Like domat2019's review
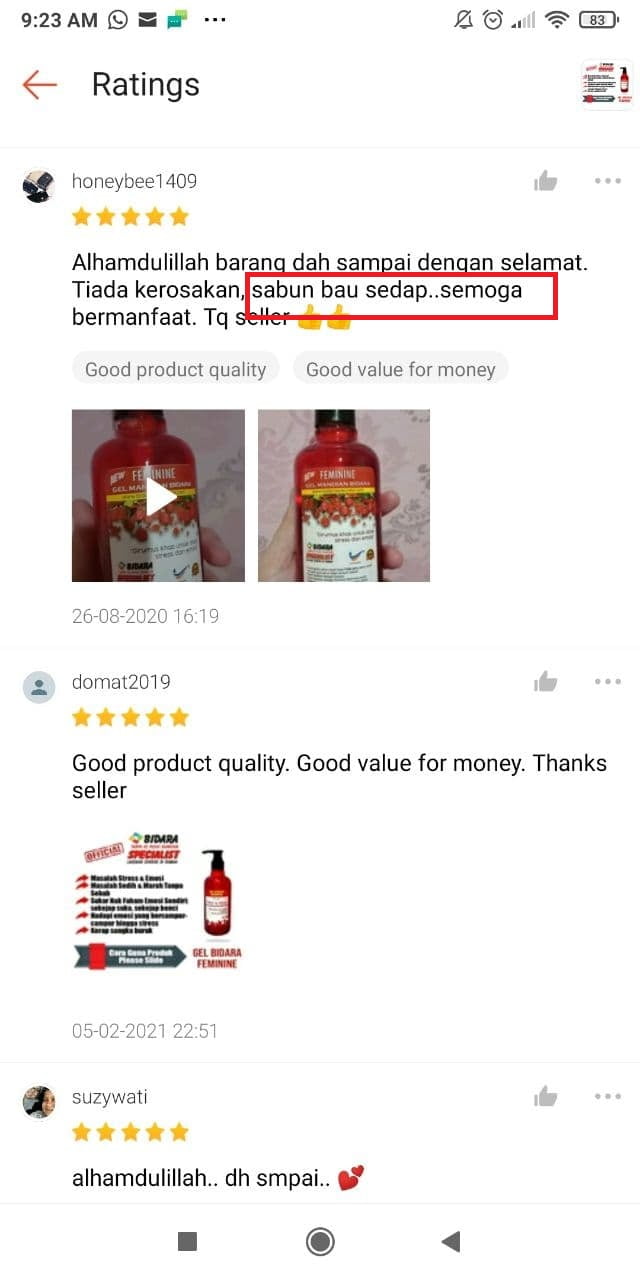 (545, 682)
